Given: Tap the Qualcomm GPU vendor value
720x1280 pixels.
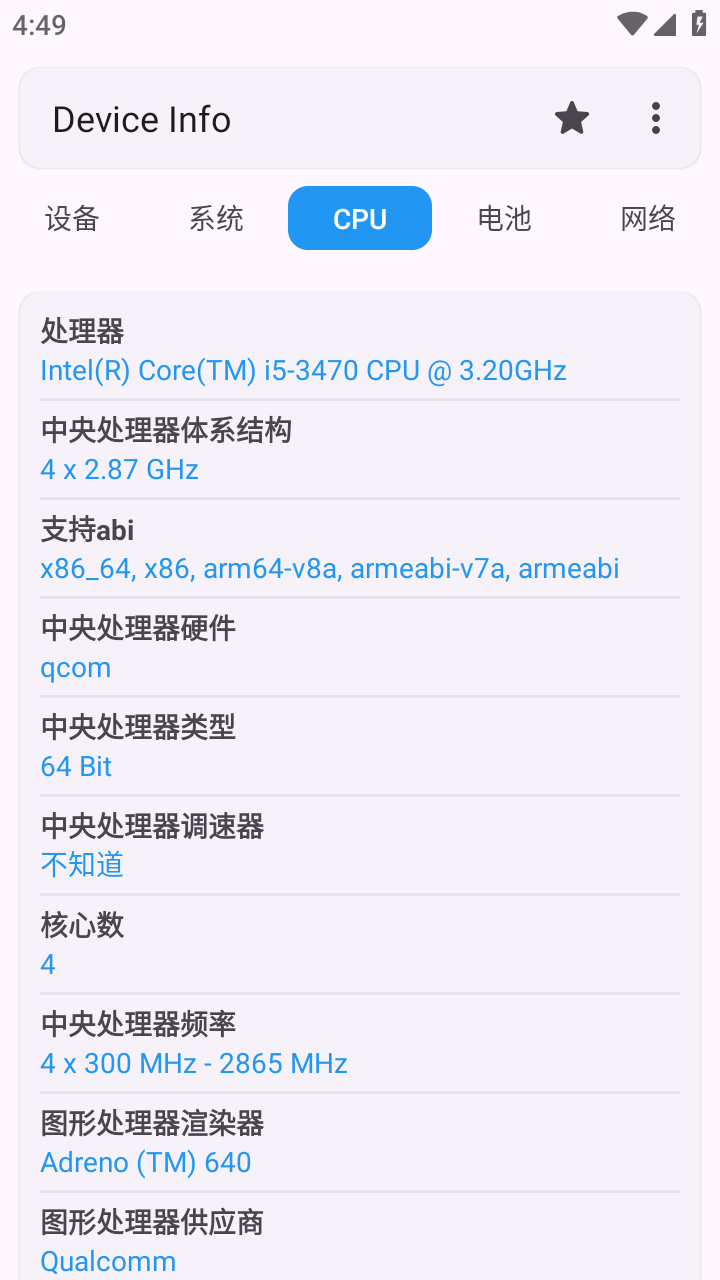Looking at the screenshot, I should [108, 1261].
